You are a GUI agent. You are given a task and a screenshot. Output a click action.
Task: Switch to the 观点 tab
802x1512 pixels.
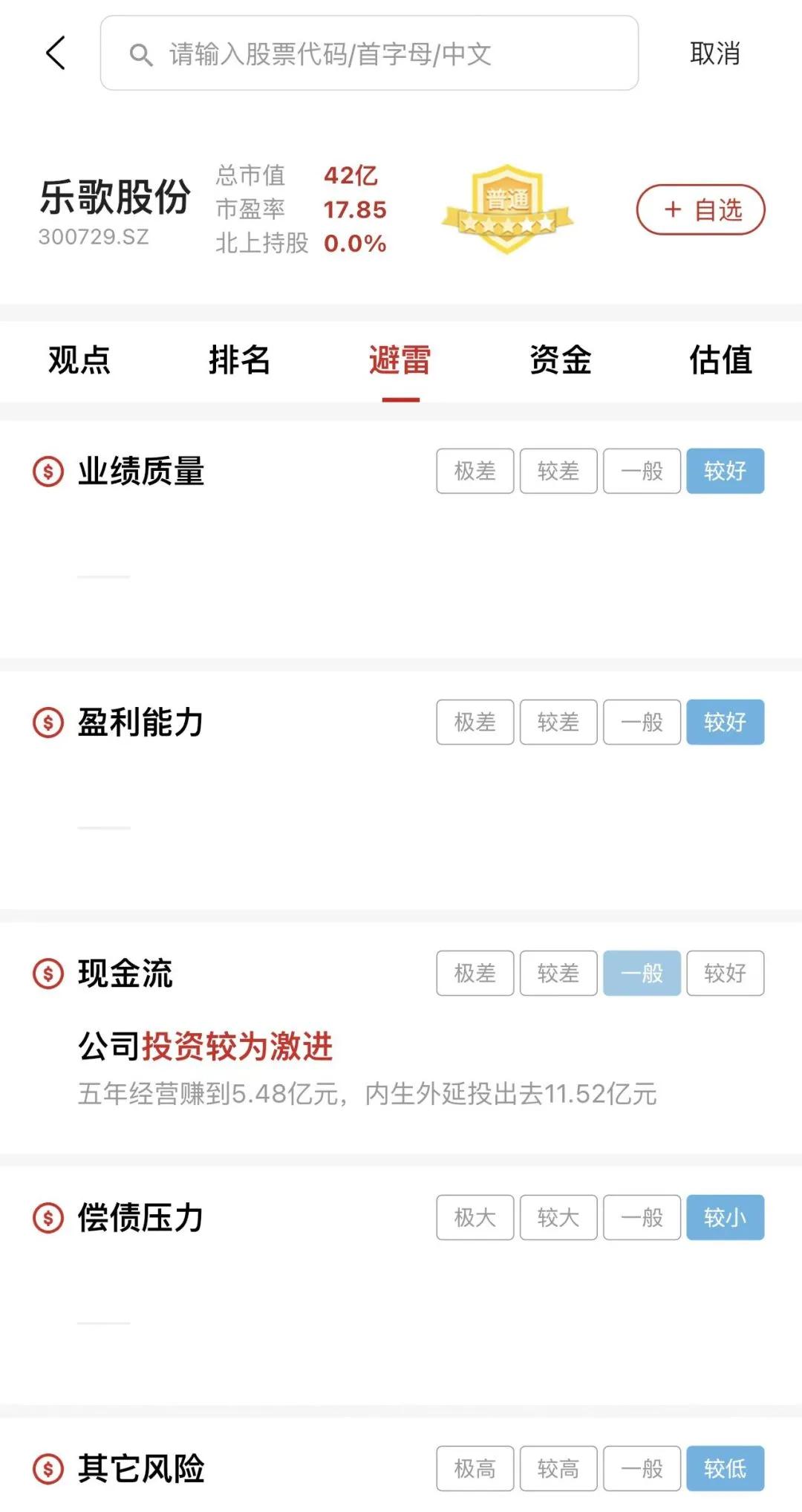79,361
